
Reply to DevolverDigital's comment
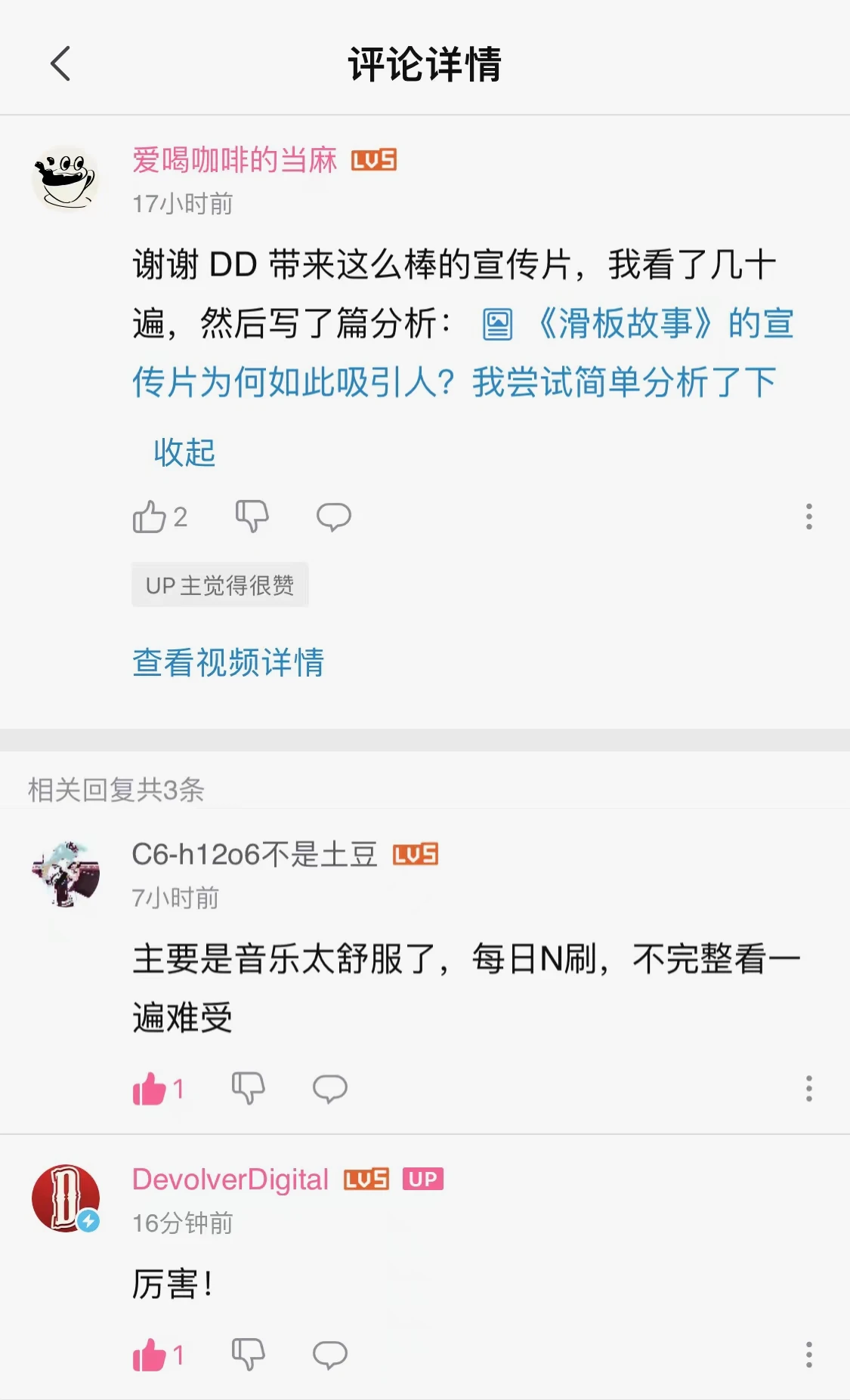pos(330,1355)
